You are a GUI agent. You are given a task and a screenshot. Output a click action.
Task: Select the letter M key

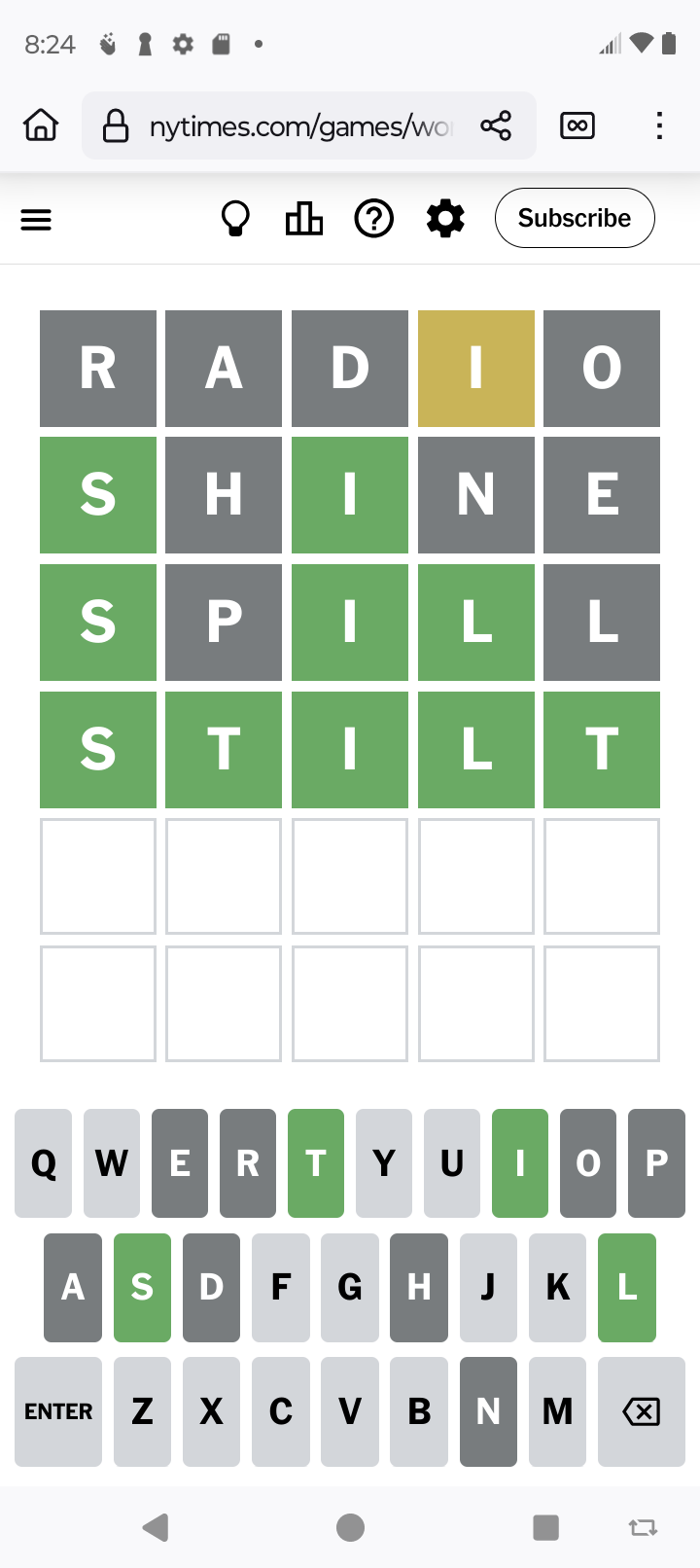(558, 1411)
